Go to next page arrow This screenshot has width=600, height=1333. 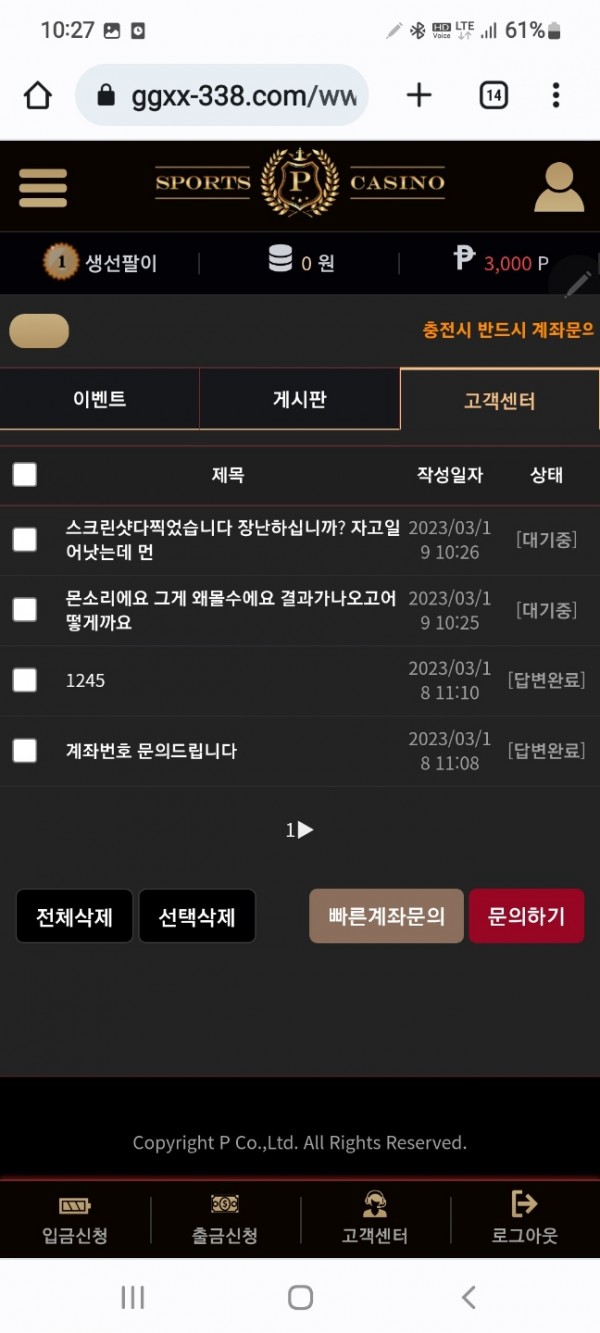coord(306,829)
